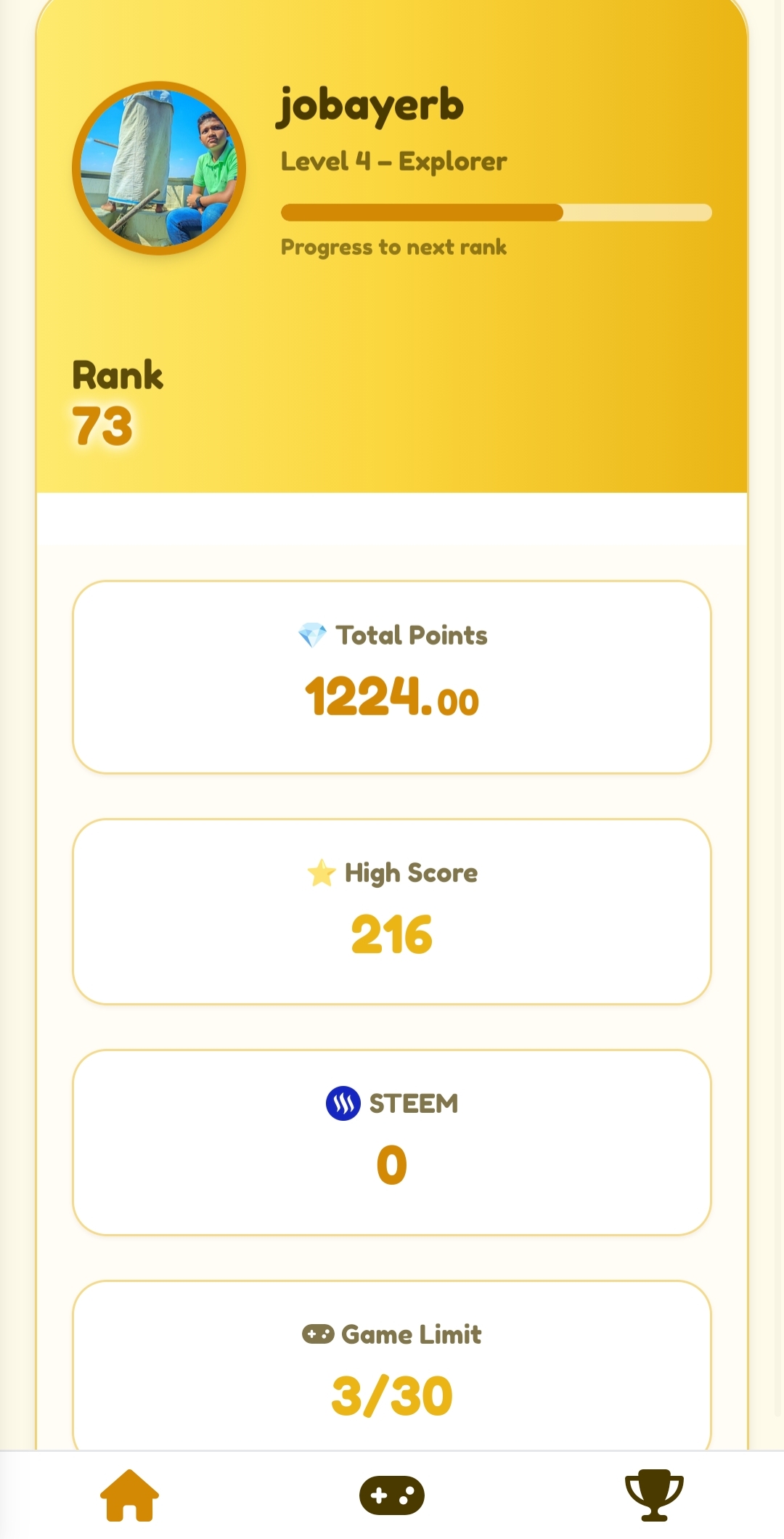Open the games controller tab
Screen dimensions: 784x1539
(392, 1495)
